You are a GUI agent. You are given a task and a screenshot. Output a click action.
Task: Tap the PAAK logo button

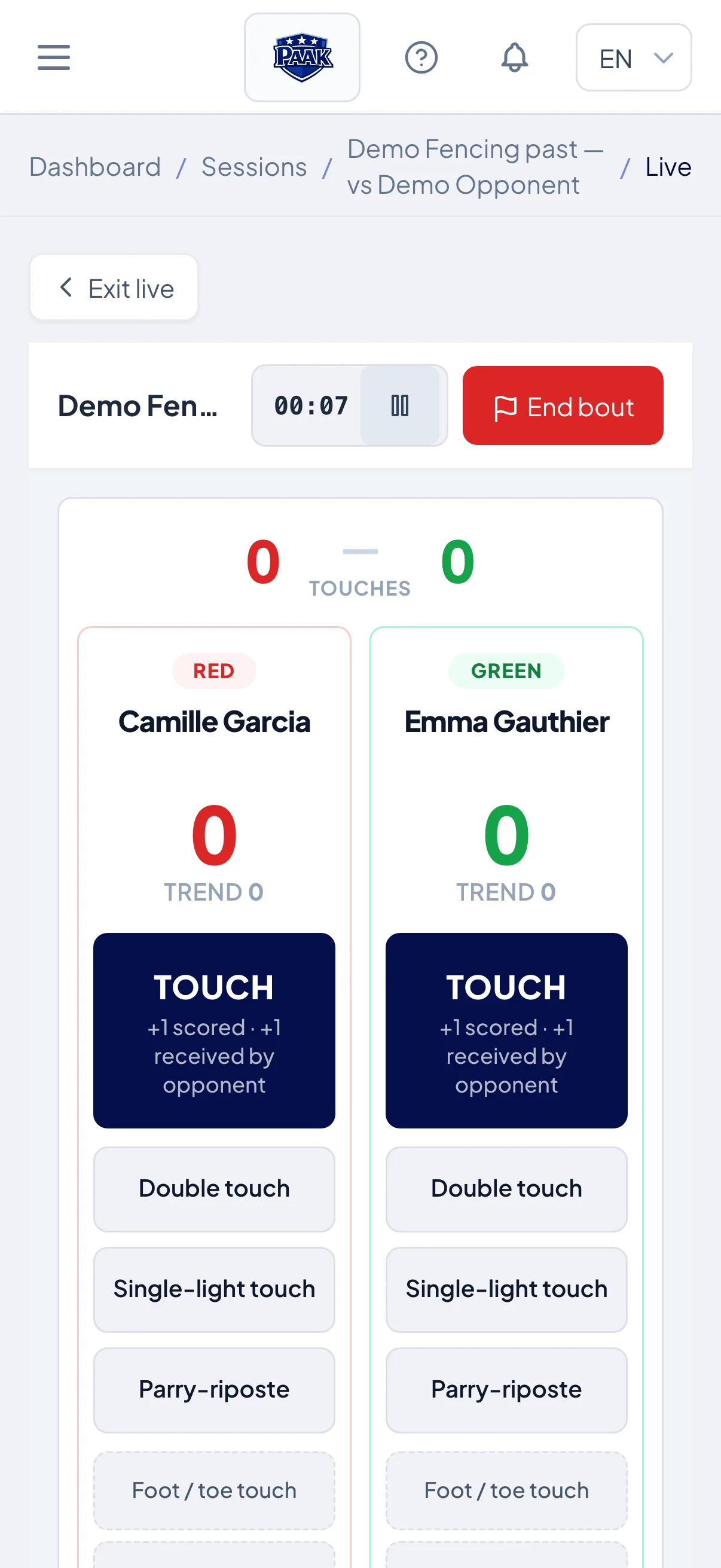(x=302, y=57)
